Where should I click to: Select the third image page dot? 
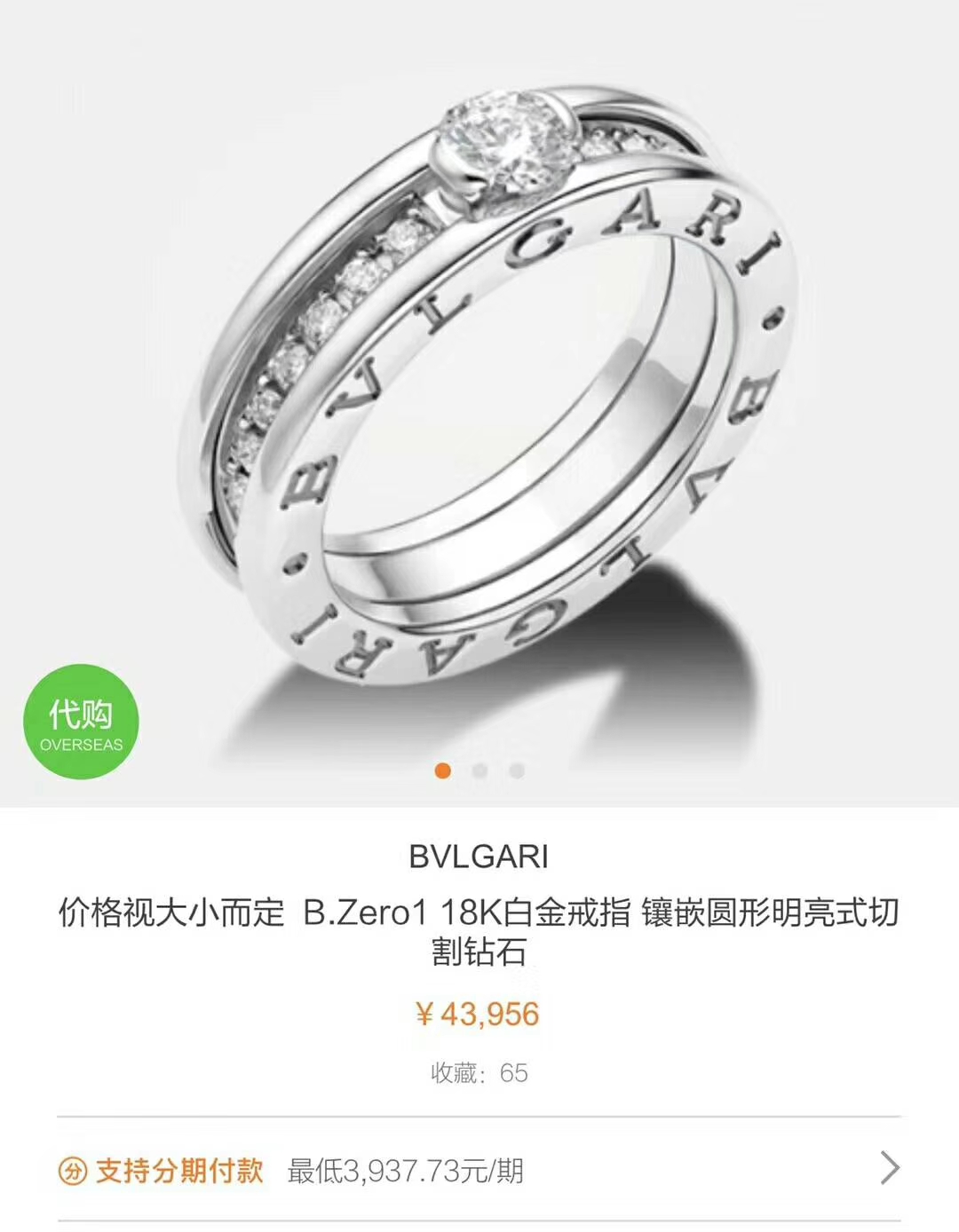coord(517,770)
